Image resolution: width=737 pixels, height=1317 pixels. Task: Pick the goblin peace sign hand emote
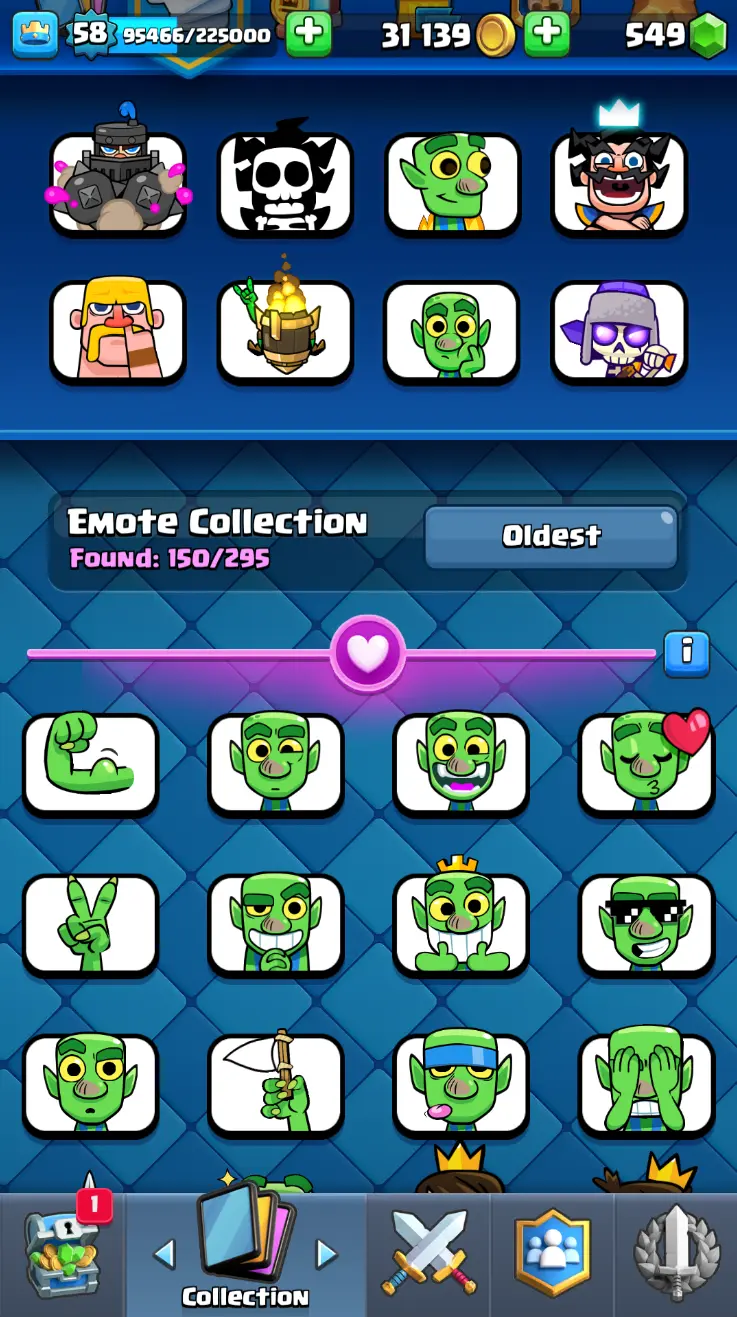(x=91, y=925)
